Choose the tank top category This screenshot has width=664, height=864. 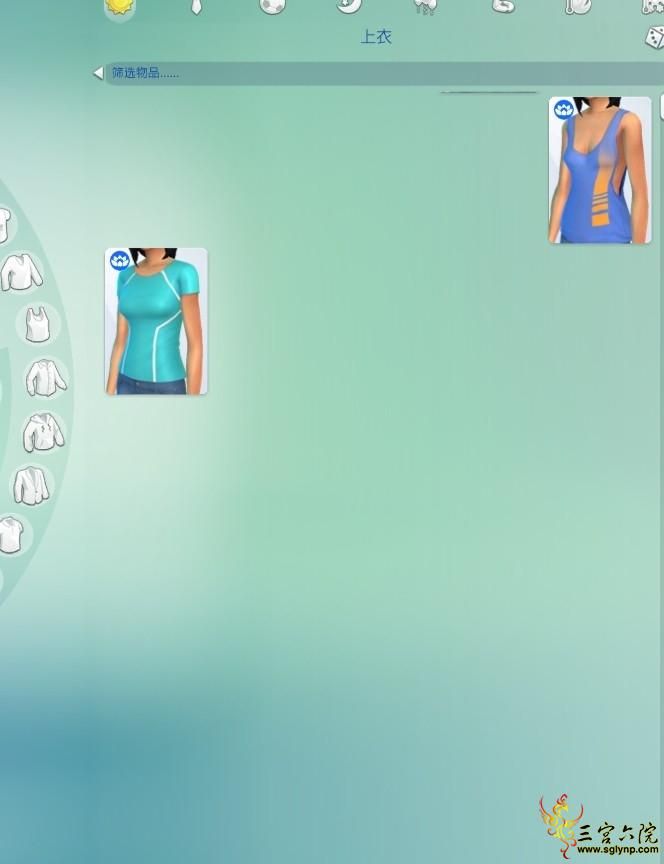38,323
